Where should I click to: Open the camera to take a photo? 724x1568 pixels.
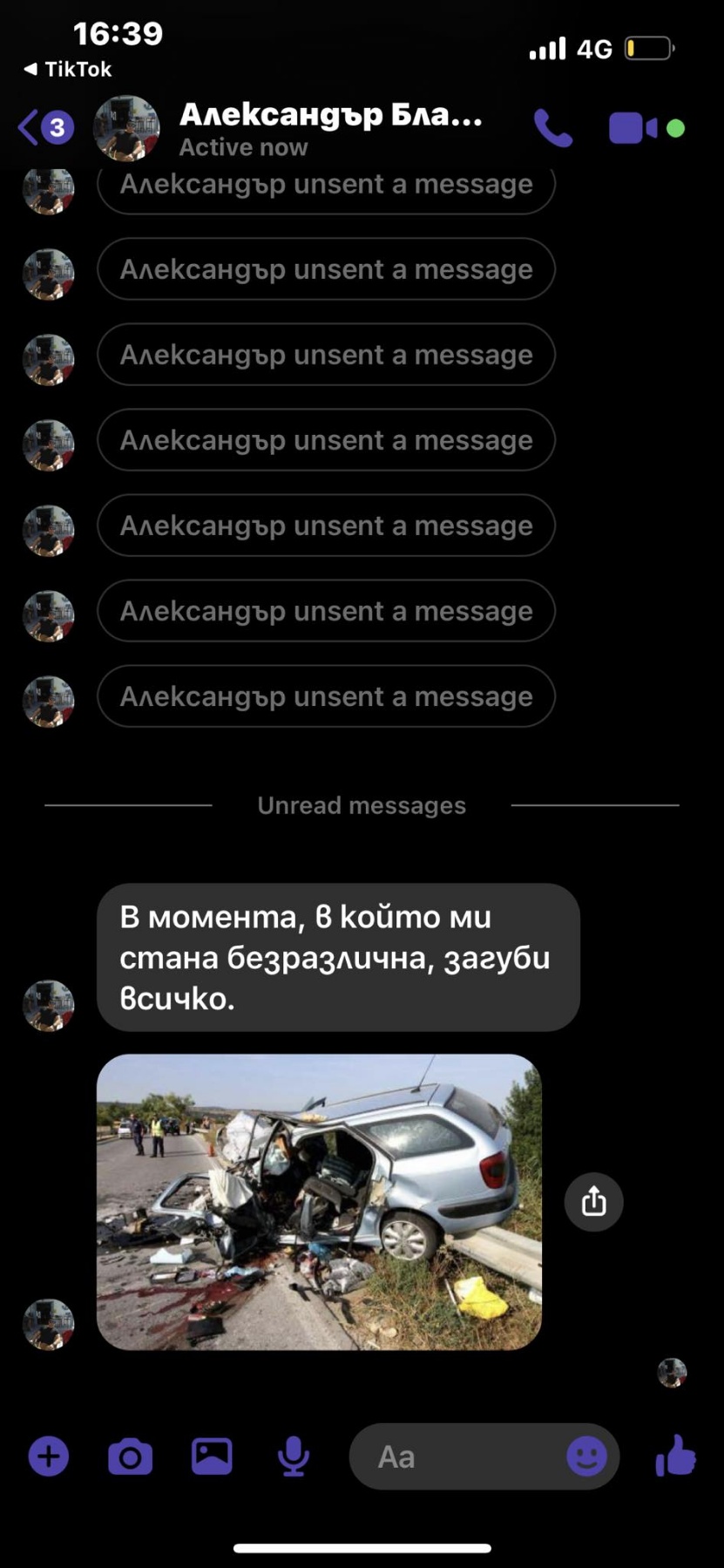(131, 1456)
